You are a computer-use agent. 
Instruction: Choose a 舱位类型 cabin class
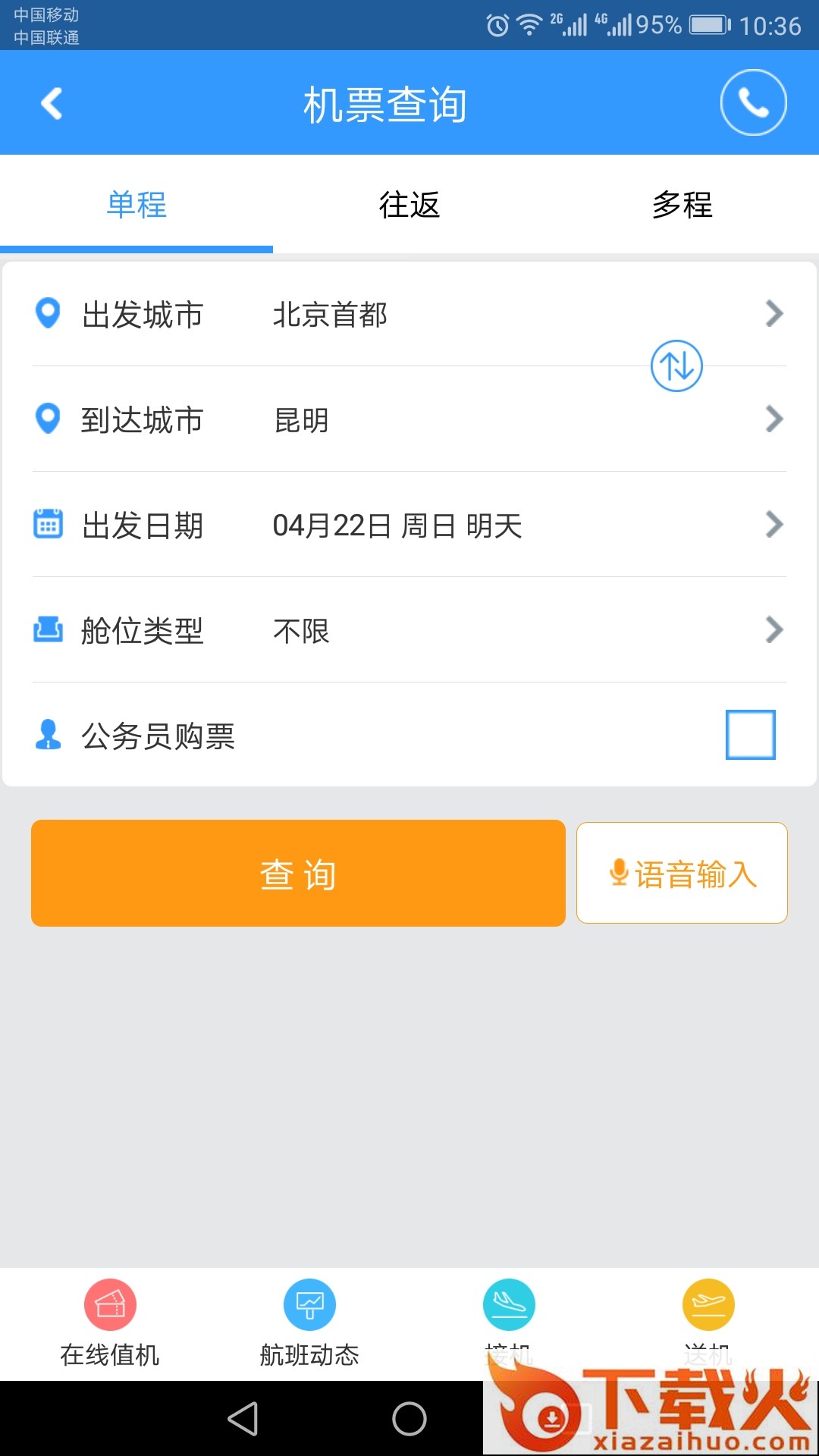tap(409, 630)
